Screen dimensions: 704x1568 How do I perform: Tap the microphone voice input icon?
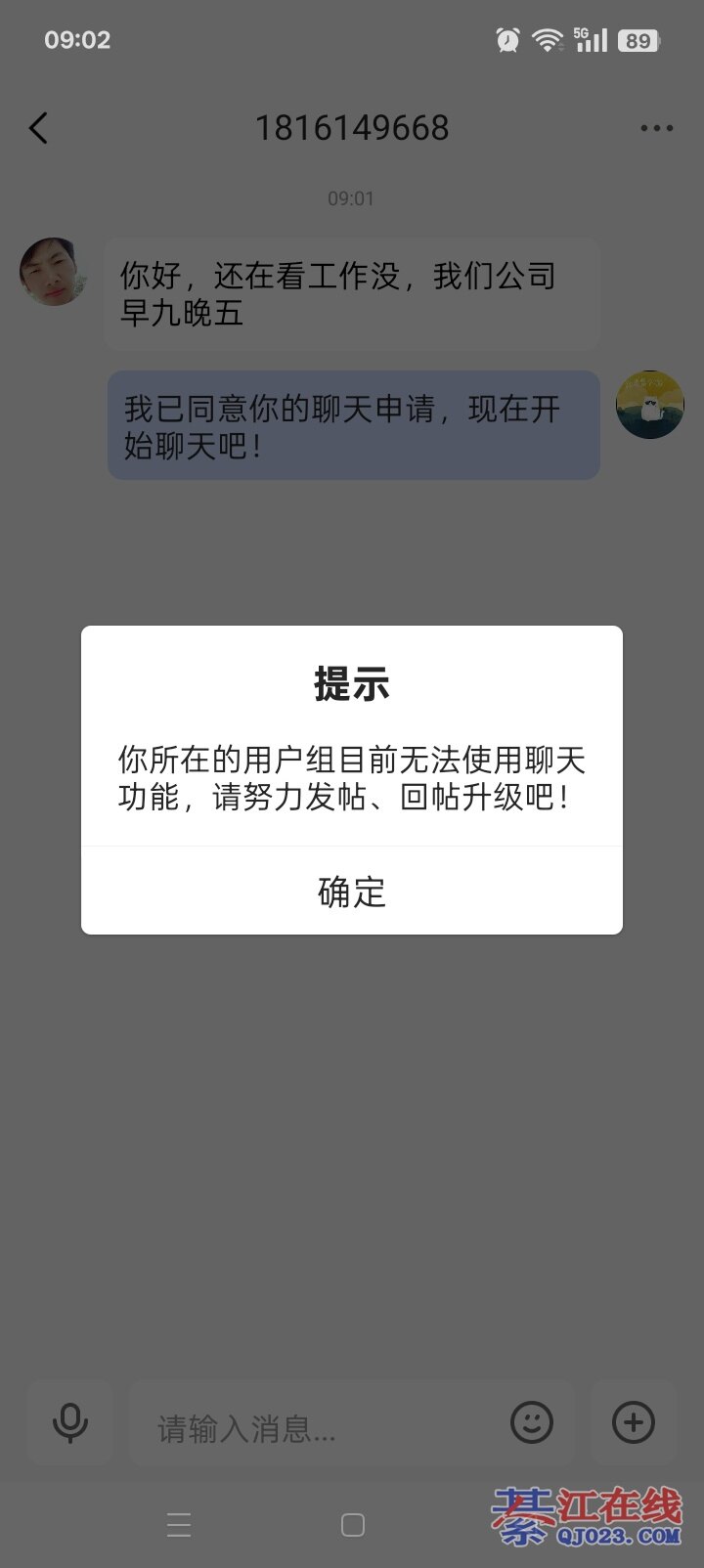click(x=69, y=1423)
